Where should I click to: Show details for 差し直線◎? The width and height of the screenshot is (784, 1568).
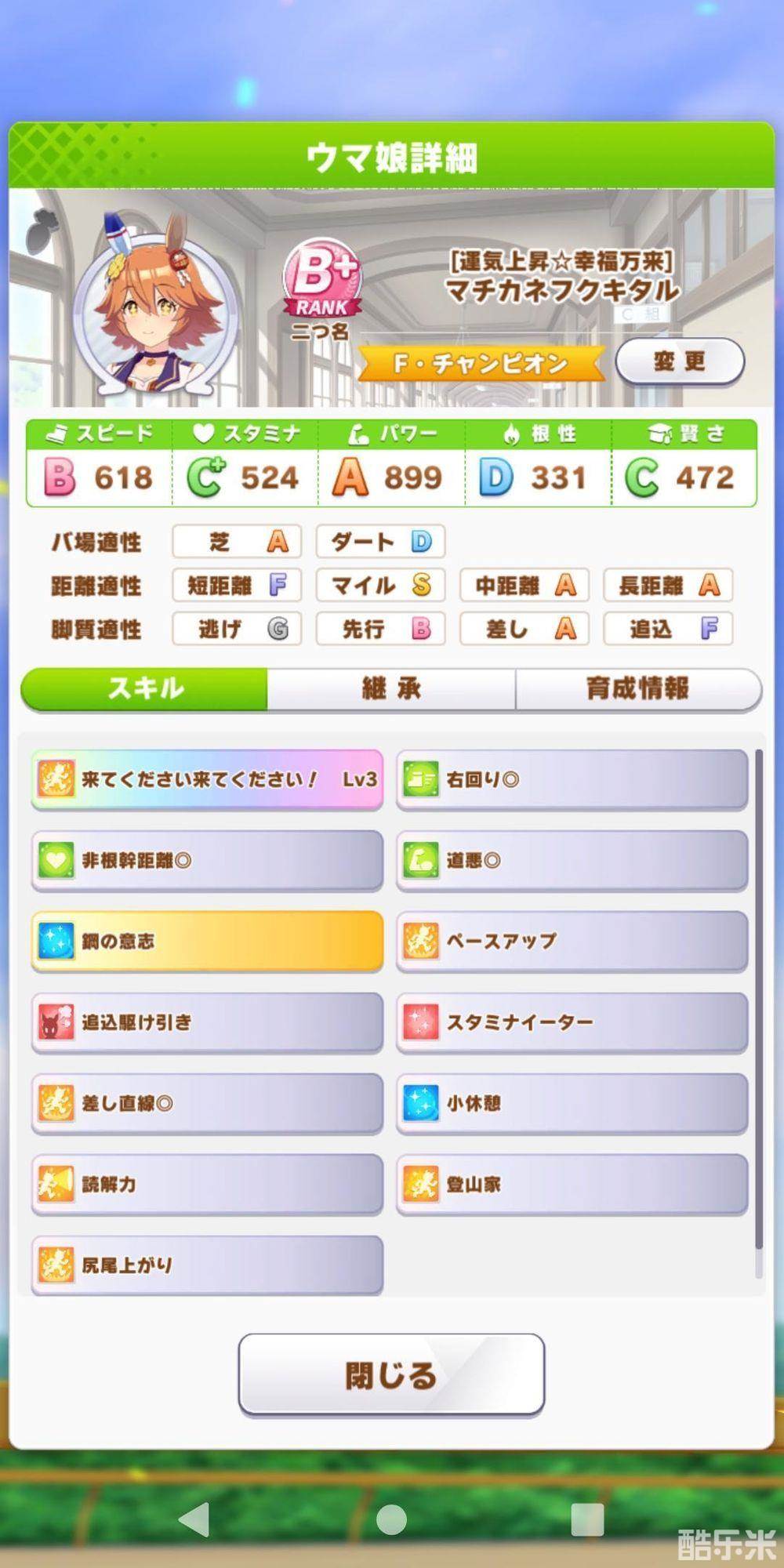pyautogui.click(x=208, y=1104)
